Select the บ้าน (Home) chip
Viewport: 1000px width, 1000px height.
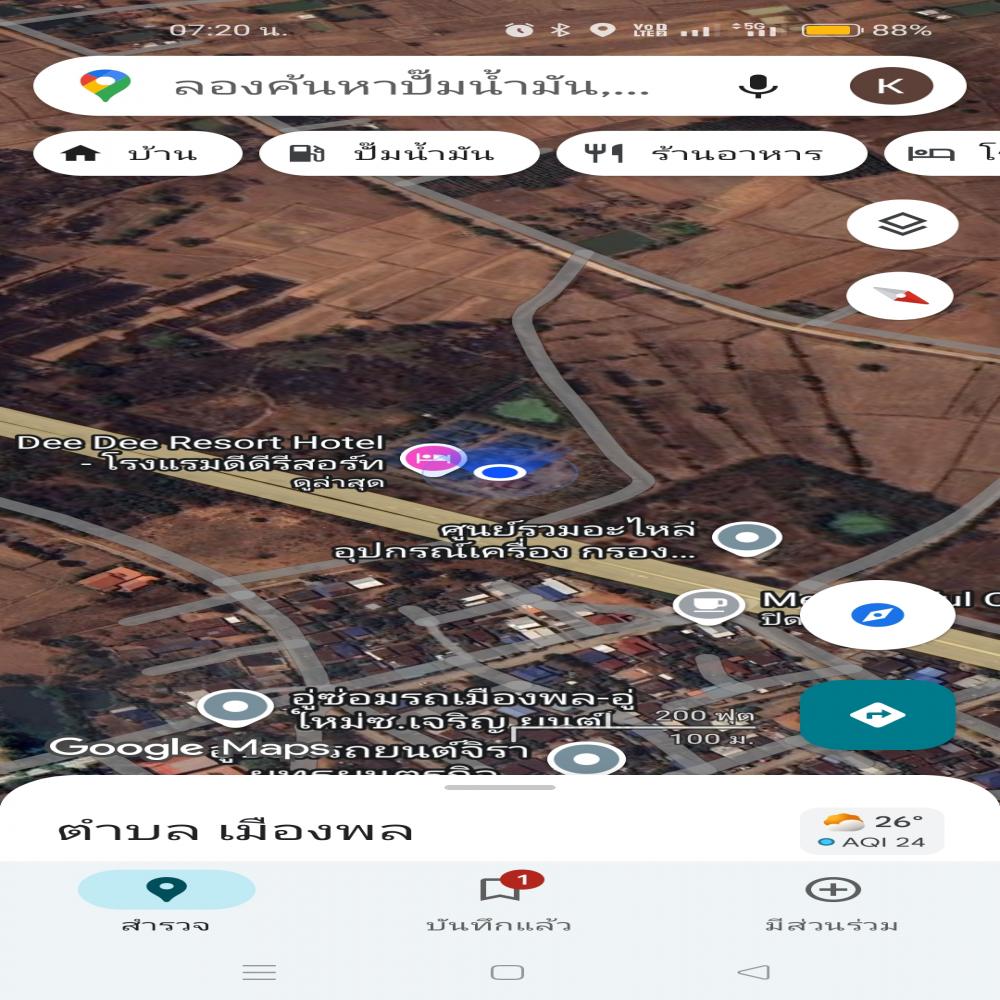point(138,154)
